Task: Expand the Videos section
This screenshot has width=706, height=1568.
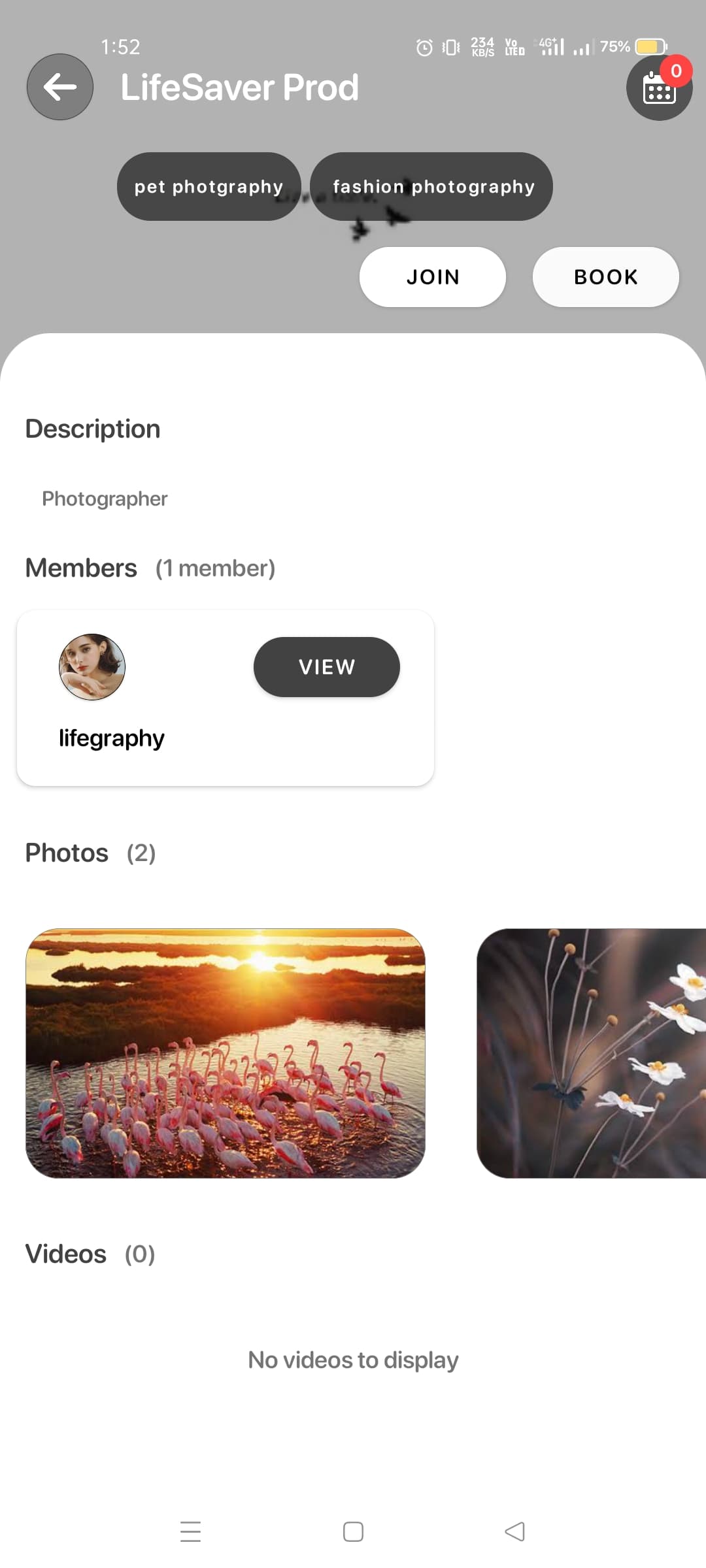Action: (x=65, y=1253)
